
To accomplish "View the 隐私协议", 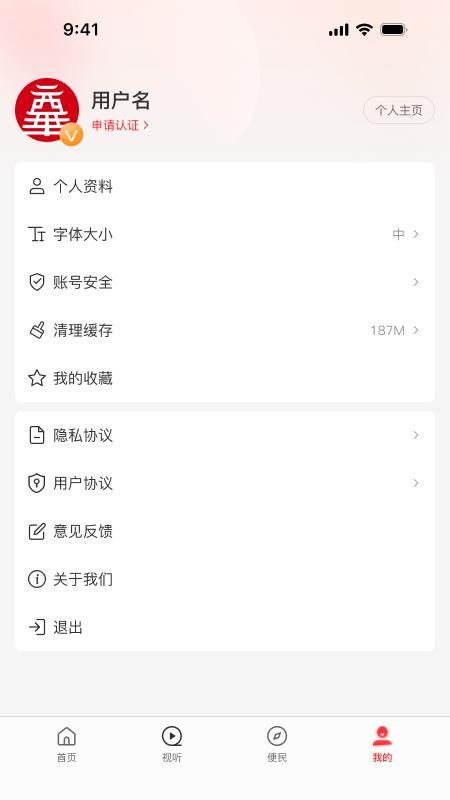I will point(225,435).
